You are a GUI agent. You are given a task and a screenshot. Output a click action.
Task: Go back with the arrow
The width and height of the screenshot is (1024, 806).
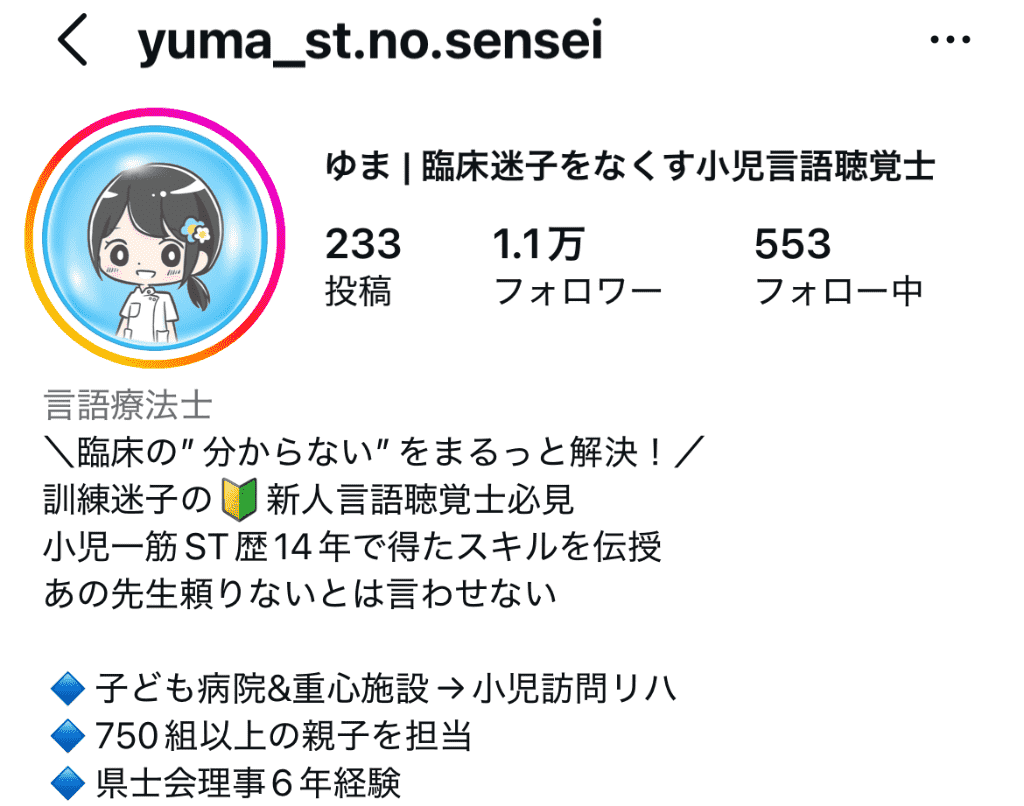click(72, 44)
